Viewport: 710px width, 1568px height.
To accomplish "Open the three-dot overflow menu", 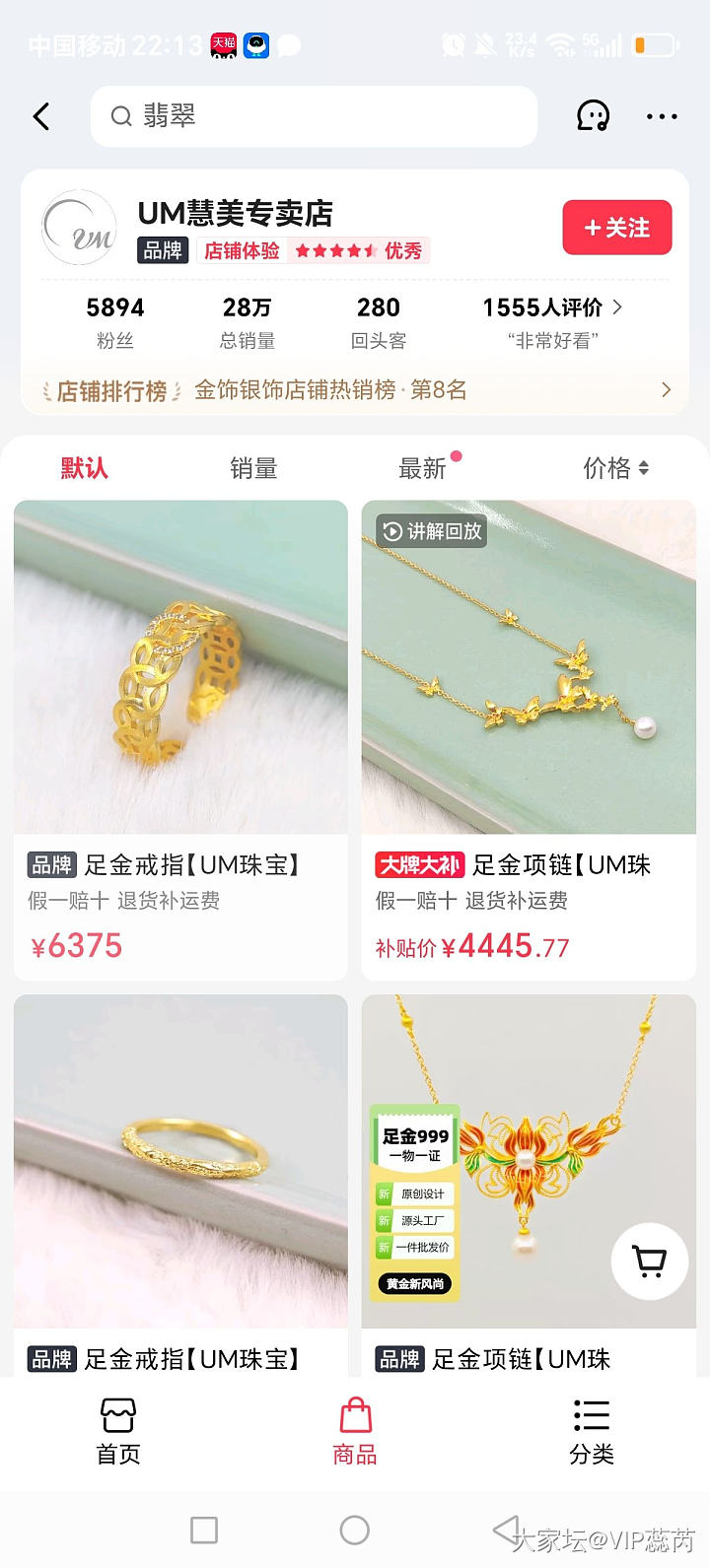I will [x=661, y=116].
